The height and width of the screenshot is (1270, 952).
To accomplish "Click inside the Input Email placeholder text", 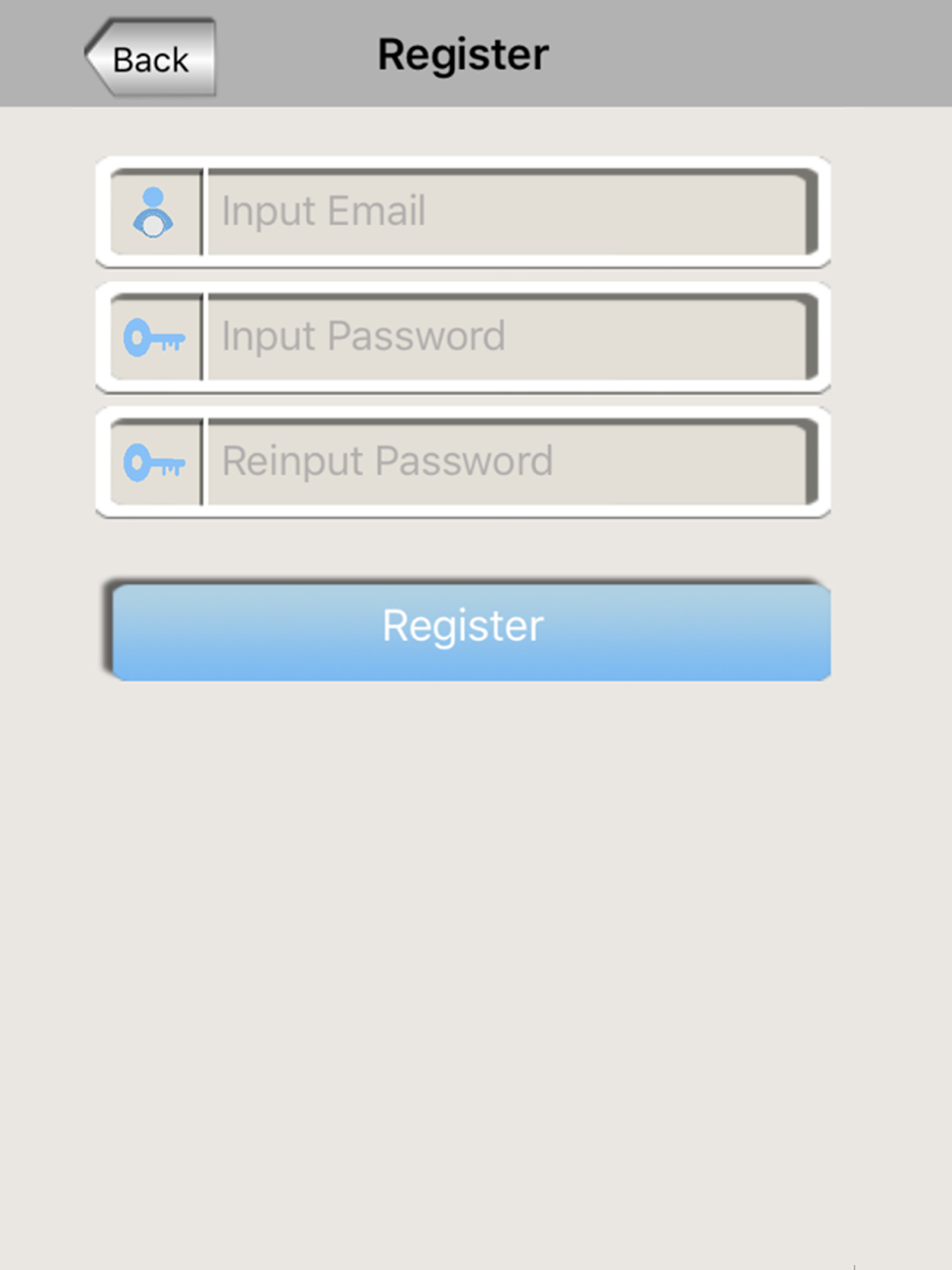I will point(325,211).
